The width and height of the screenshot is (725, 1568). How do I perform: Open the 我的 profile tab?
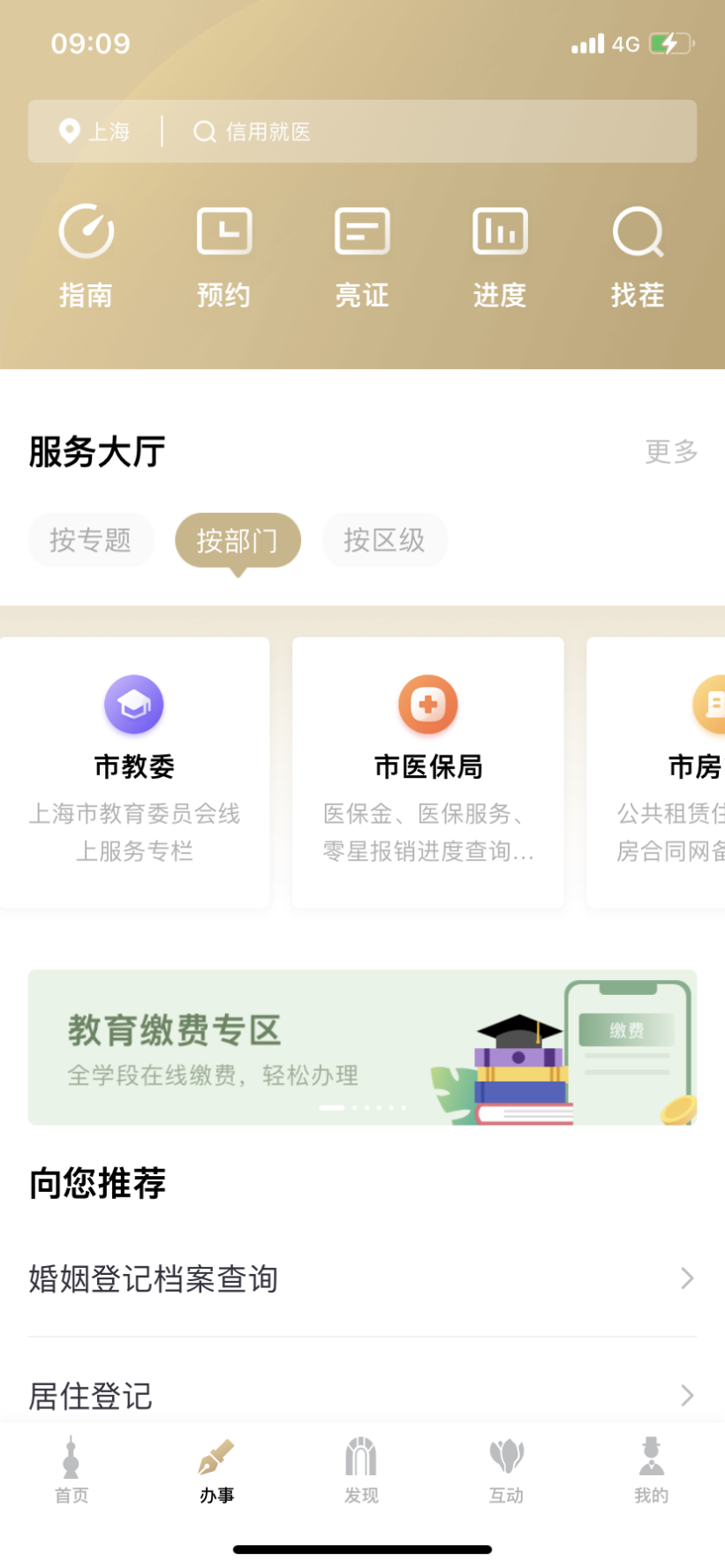[x=652, y=1471]
